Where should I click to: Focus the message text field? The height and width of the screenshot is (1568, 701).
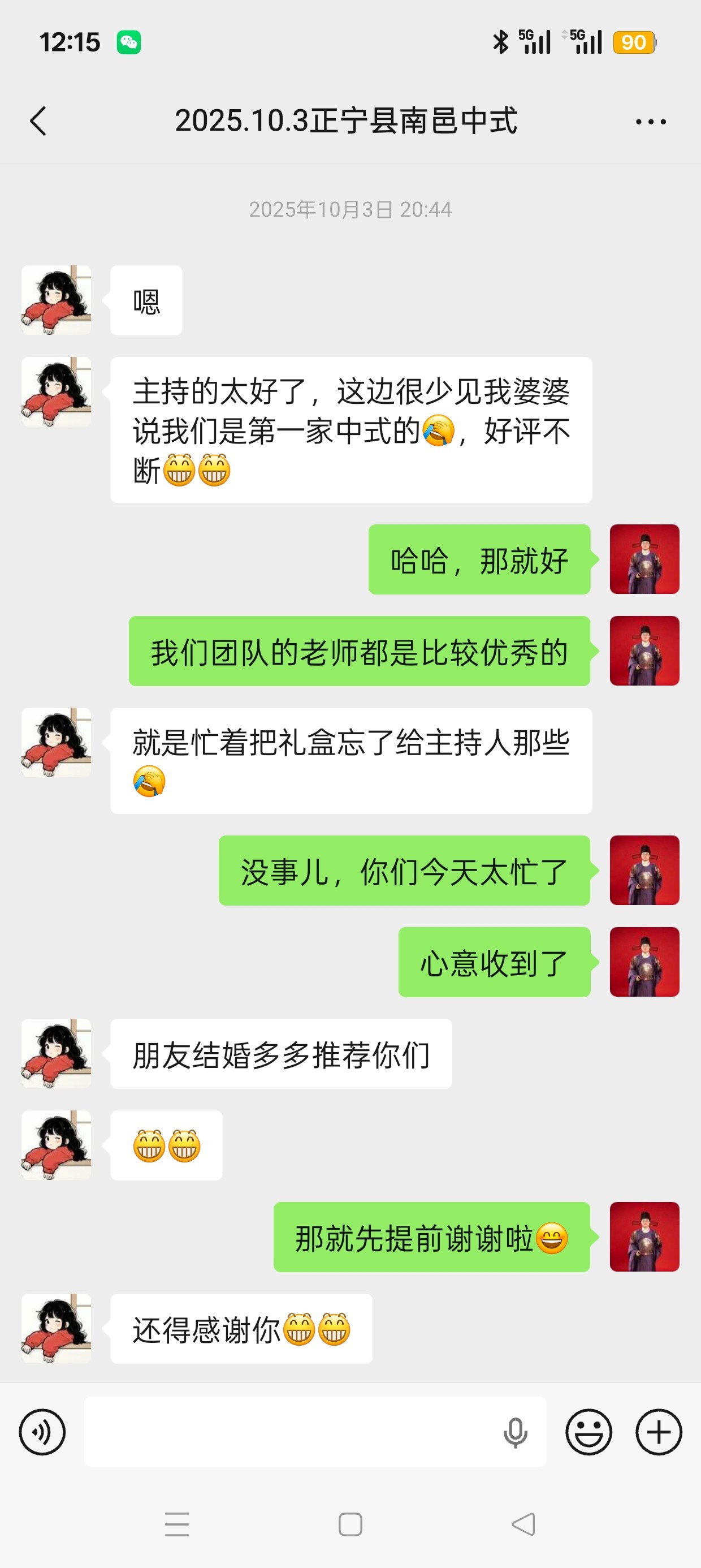tap(292, 1432)
